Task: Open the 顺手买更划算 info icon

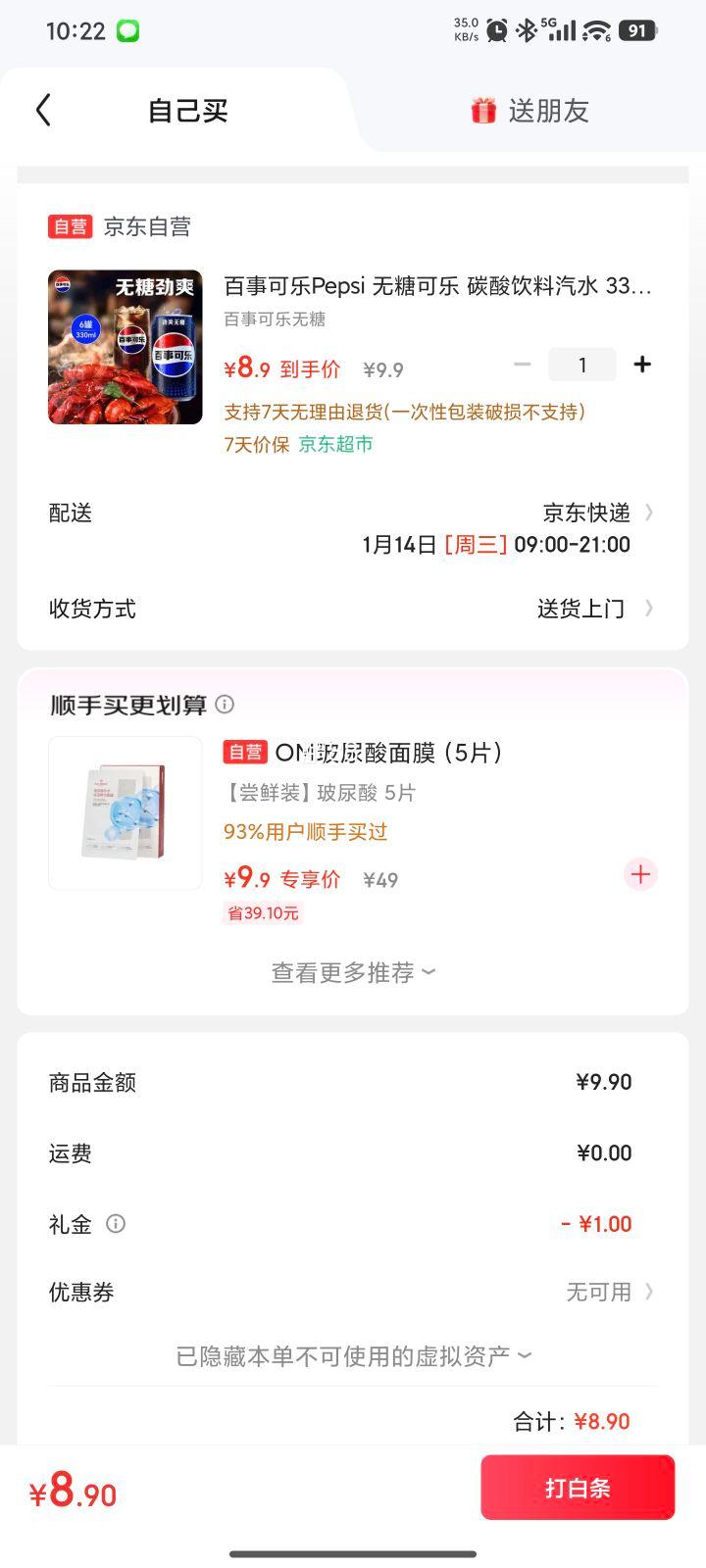Action: 225,705
